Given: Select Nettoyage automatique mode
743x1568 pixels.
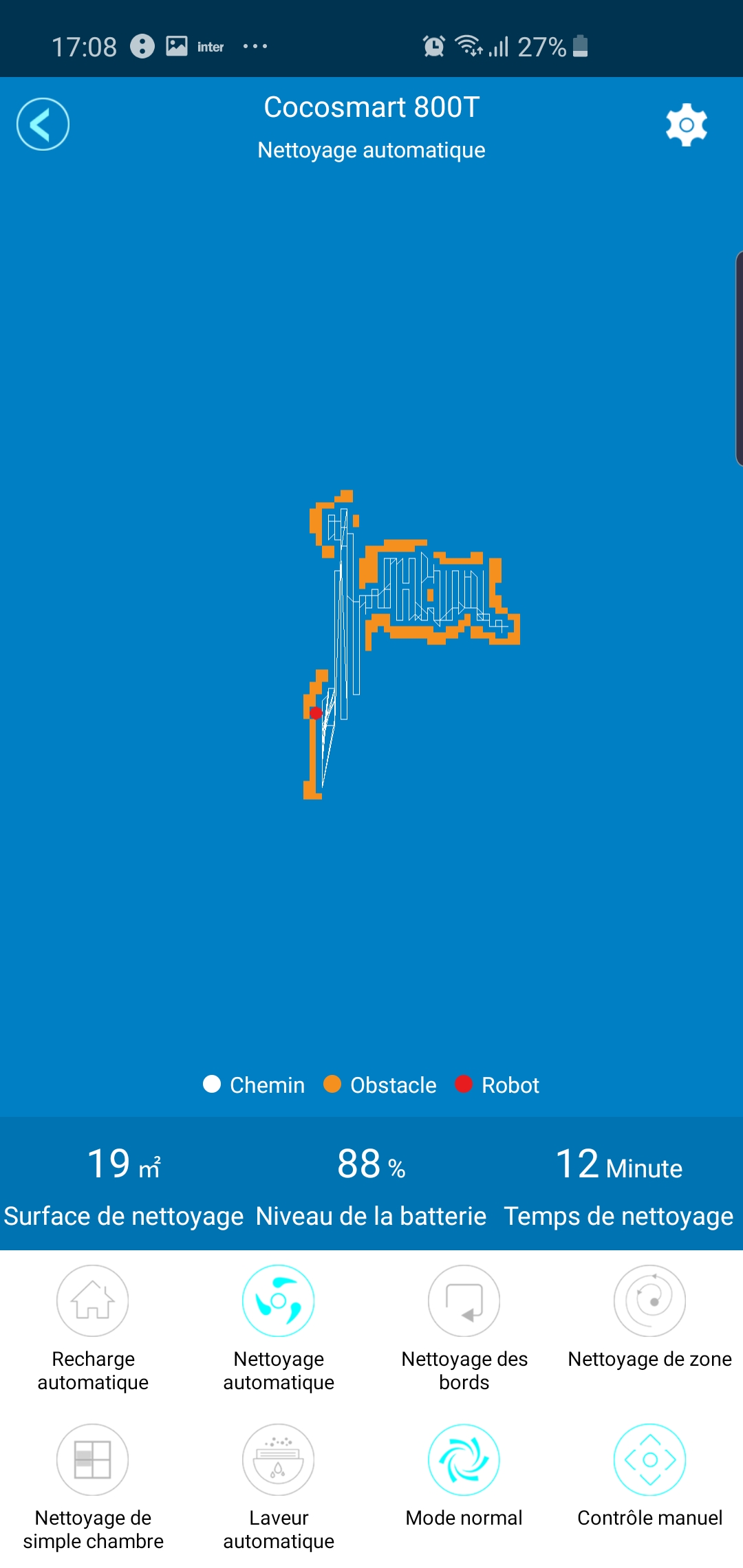Looking at the screenshot, I should pyautogui.click(x=279, y=1300).
